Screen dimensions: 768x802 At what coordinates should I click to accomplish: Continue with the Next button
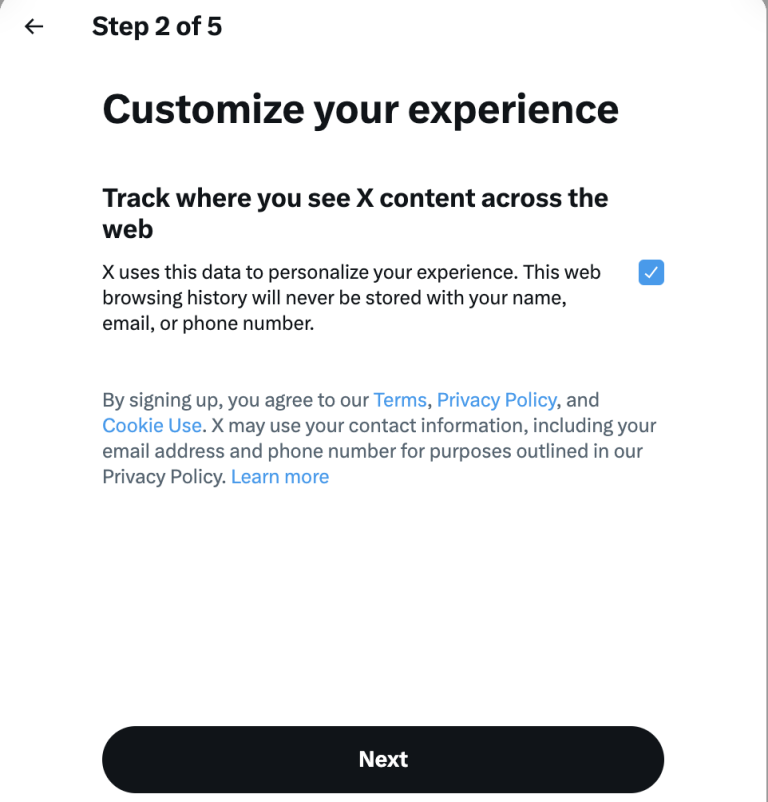[383, 759]
